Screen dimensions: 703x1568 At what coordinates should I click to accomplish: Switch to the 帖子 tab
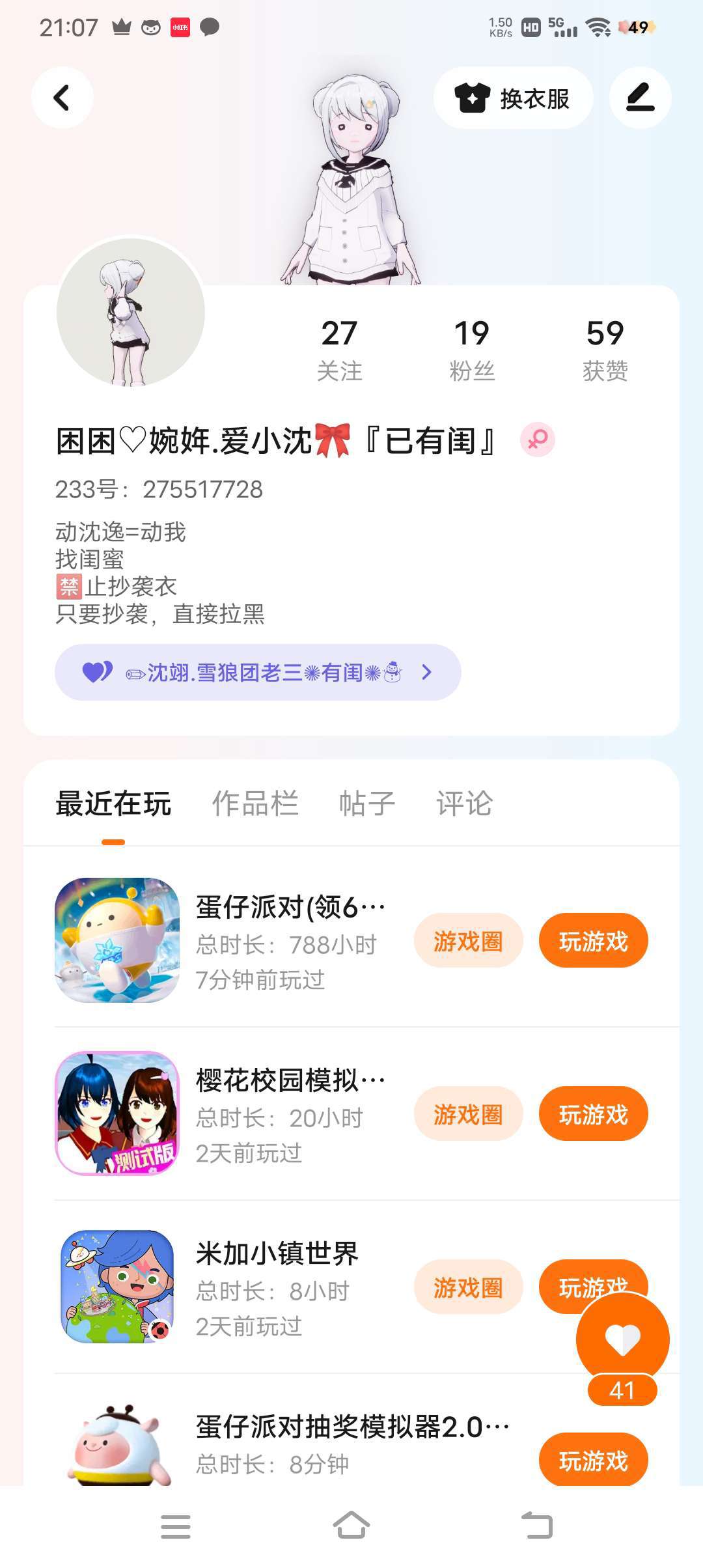point(367,804)
